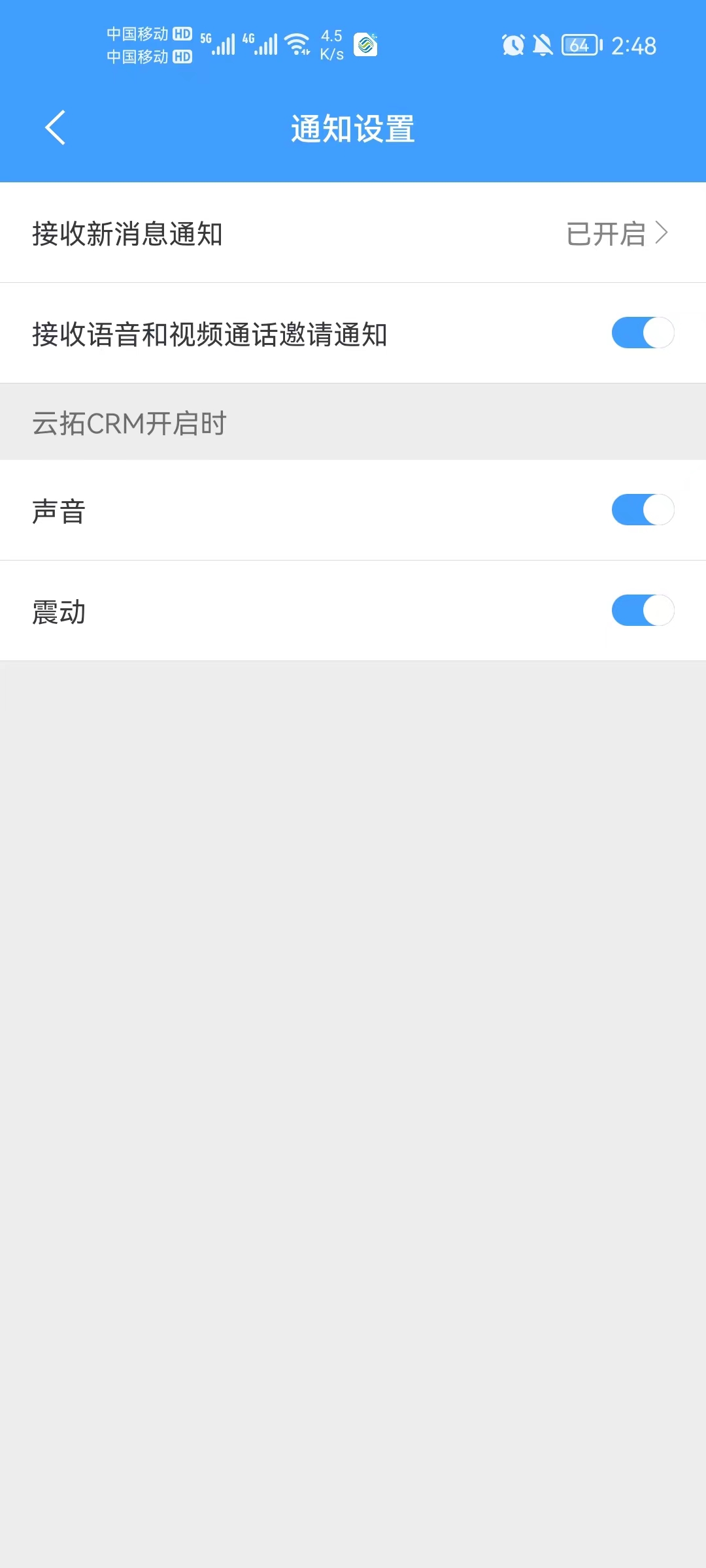This screenshot has height=1568, width=706.
Task: Toggle 接收语音和视频通话邀请通知 switch
Action: (x=643, y=333)
